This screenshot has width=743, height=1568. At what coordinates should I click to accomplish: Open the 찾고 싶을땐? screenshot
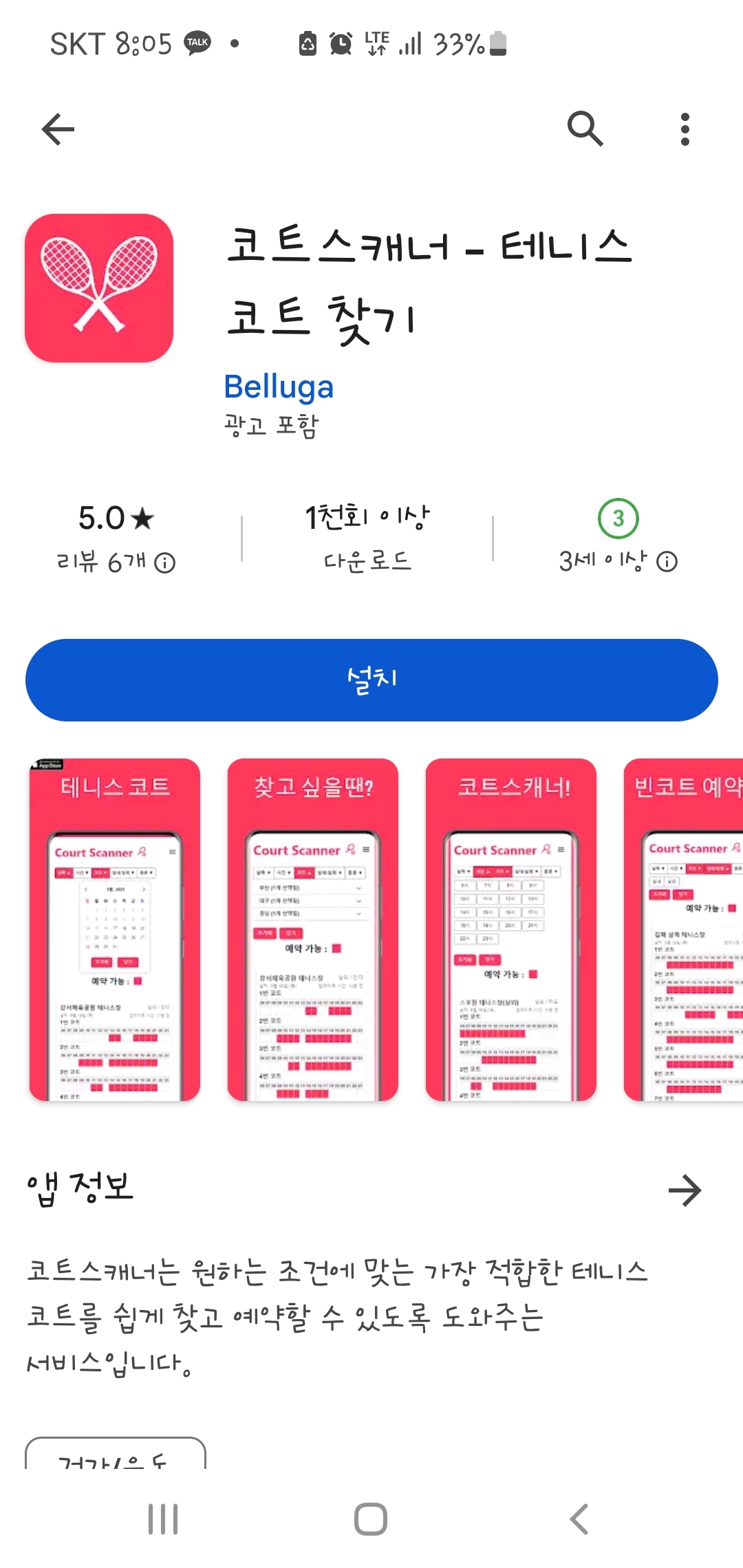coord(313,929)
